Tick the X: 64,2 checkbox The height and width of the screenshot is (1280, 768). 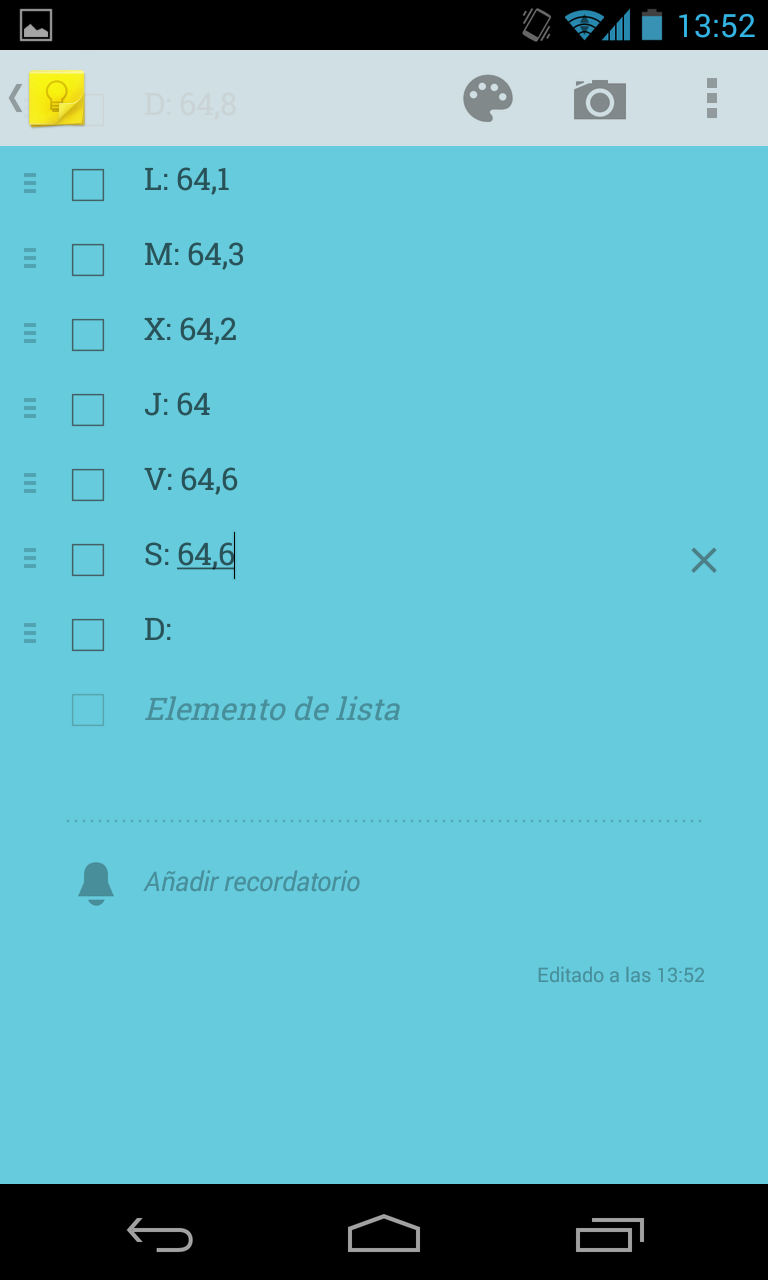click(88, 335)
